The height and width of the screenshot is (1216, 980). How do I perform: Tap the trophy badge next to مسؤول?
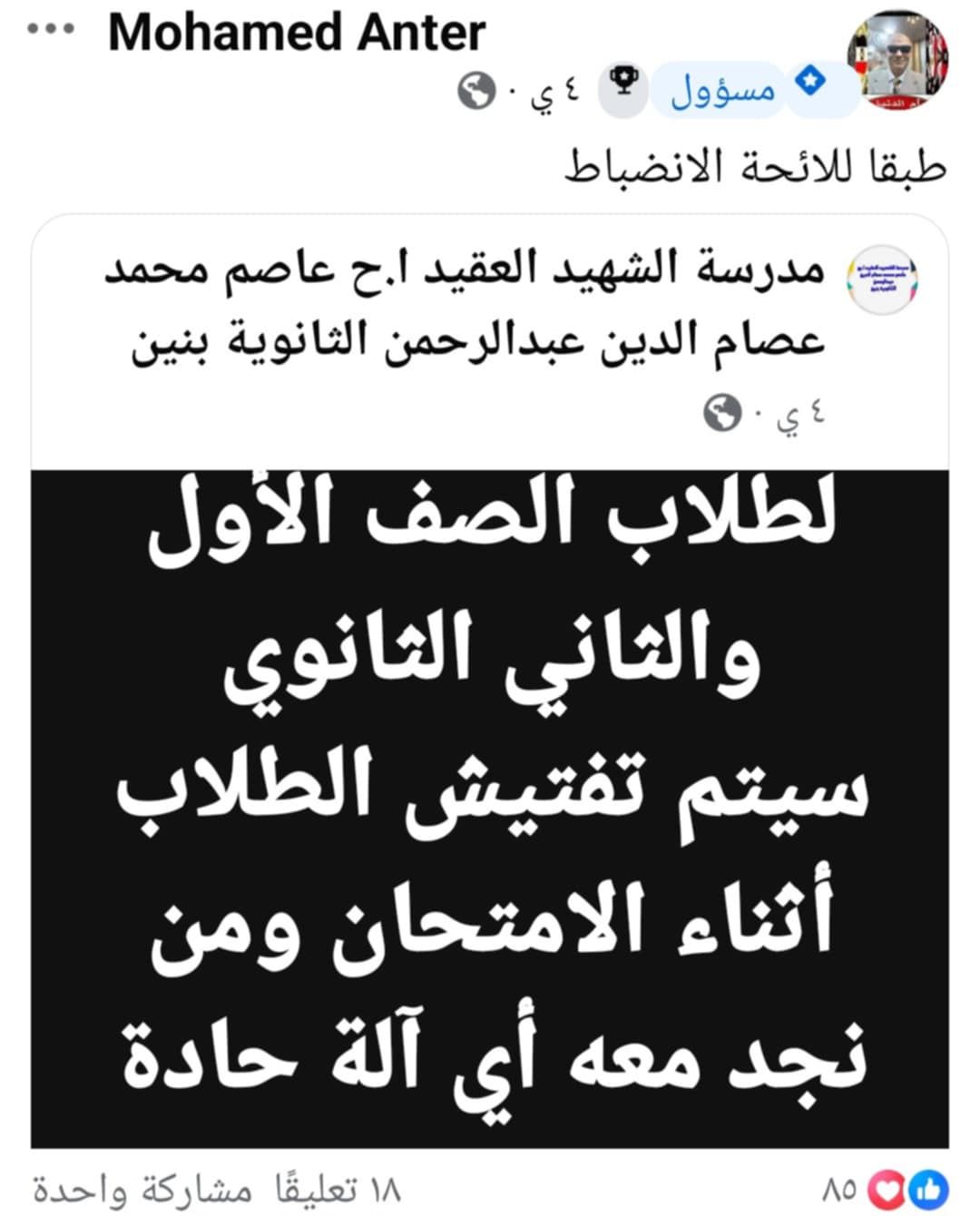(623, 90)
